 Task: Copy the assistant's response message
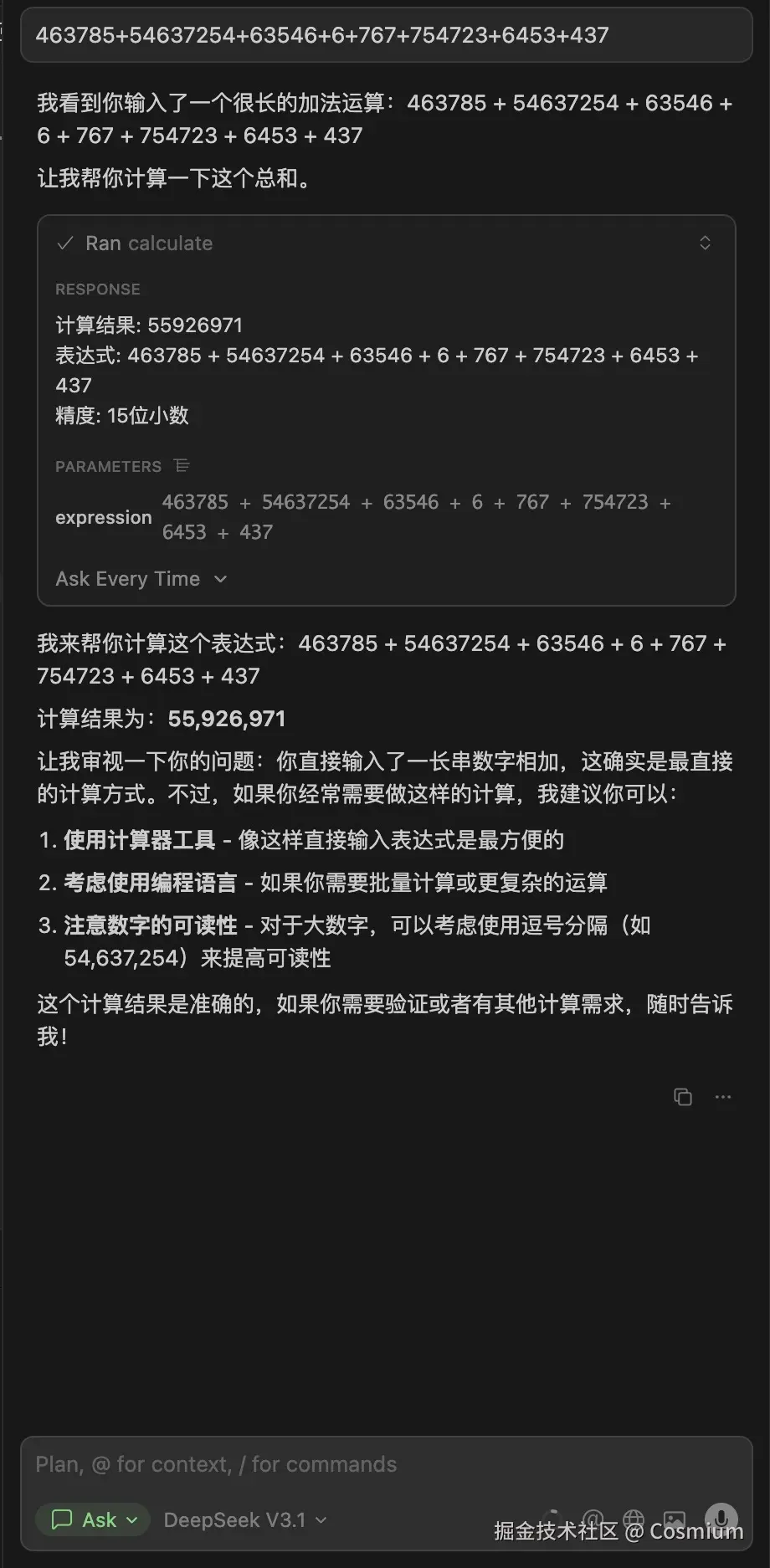[x=682, y=1097]
